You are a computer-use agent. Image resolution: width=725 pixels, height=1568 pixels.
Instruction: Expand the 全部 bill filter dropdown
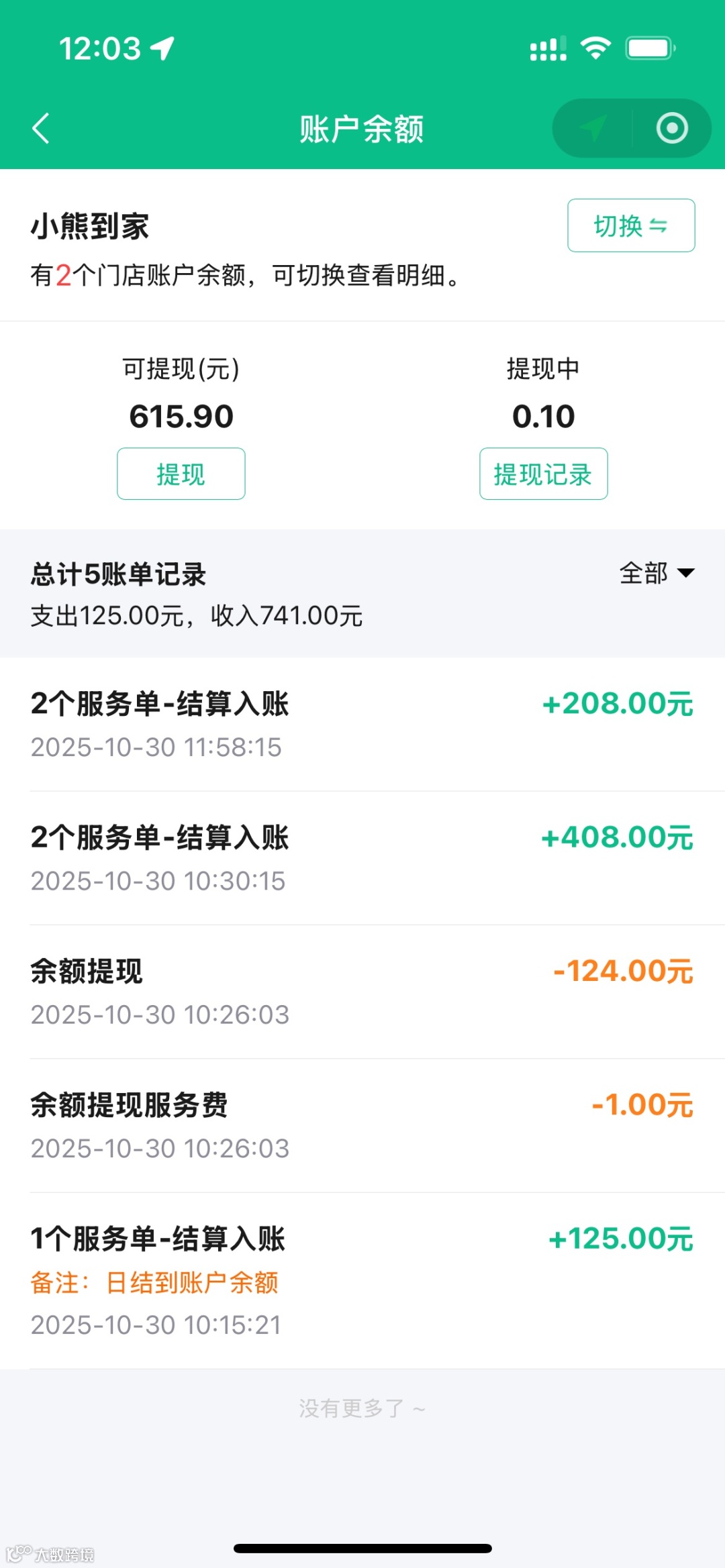click(657, 573)
